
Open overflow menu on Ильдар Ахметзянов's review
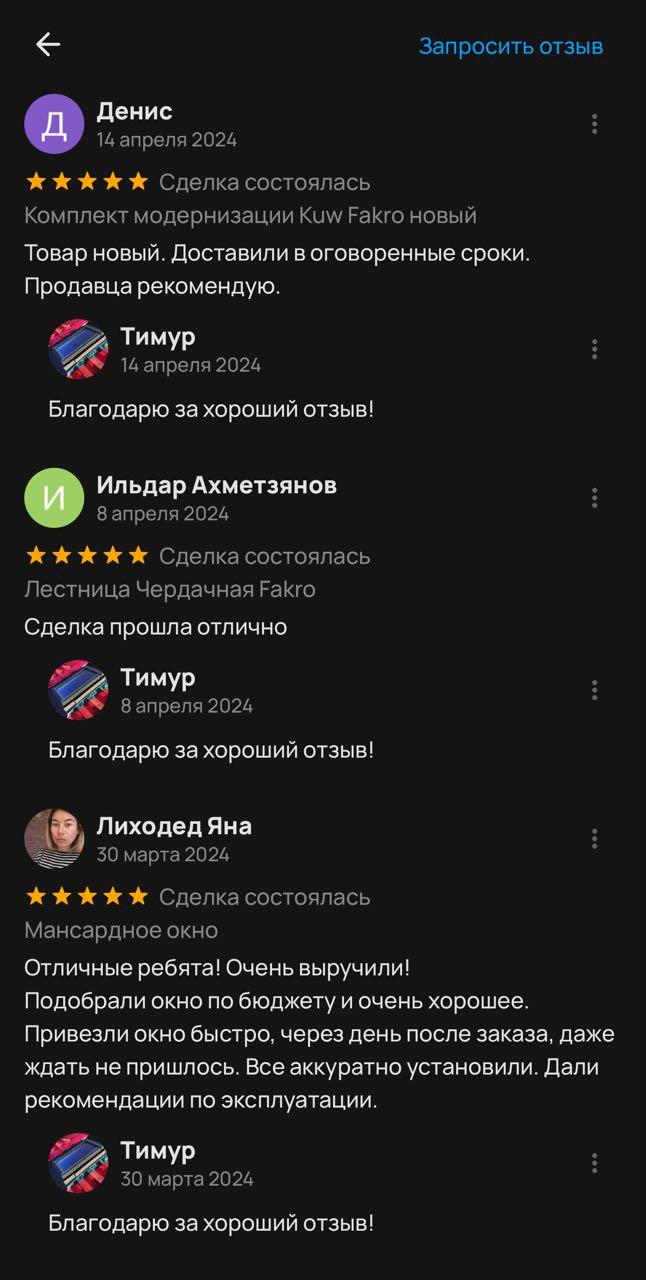tap(594, 498)
